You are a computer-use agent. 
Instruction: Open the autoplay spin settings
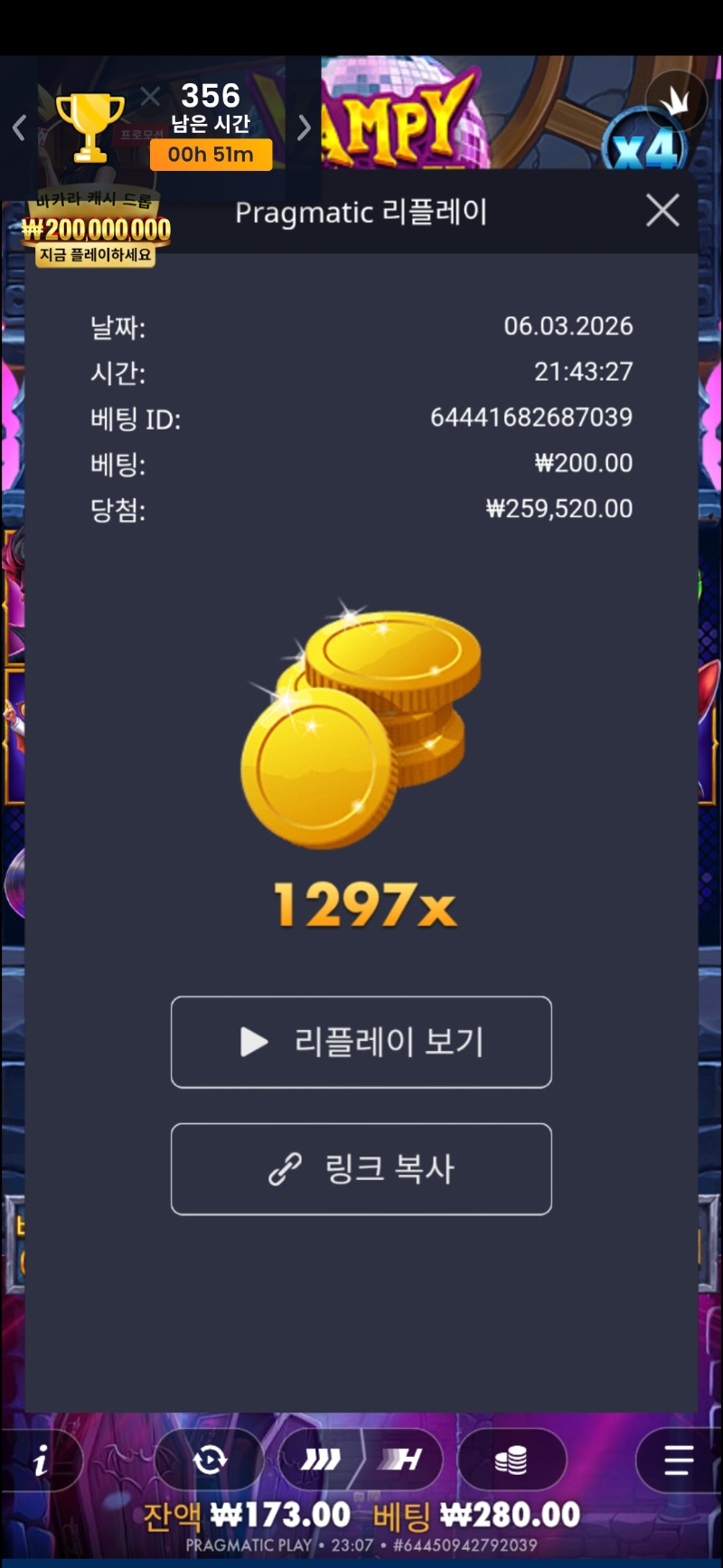click(210, 1459)
